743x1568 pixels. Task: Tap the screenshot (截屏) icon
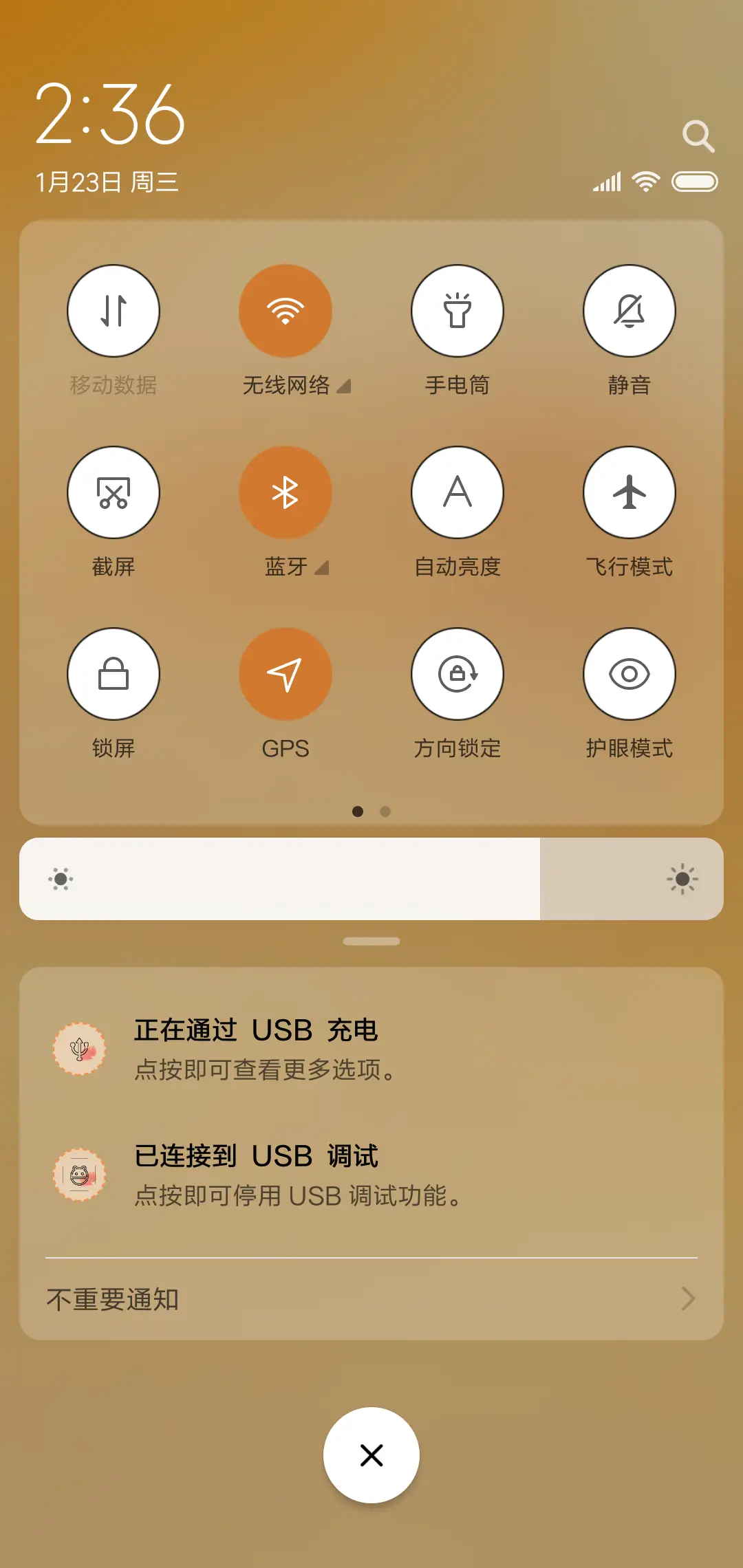click(x=114, y=492)
